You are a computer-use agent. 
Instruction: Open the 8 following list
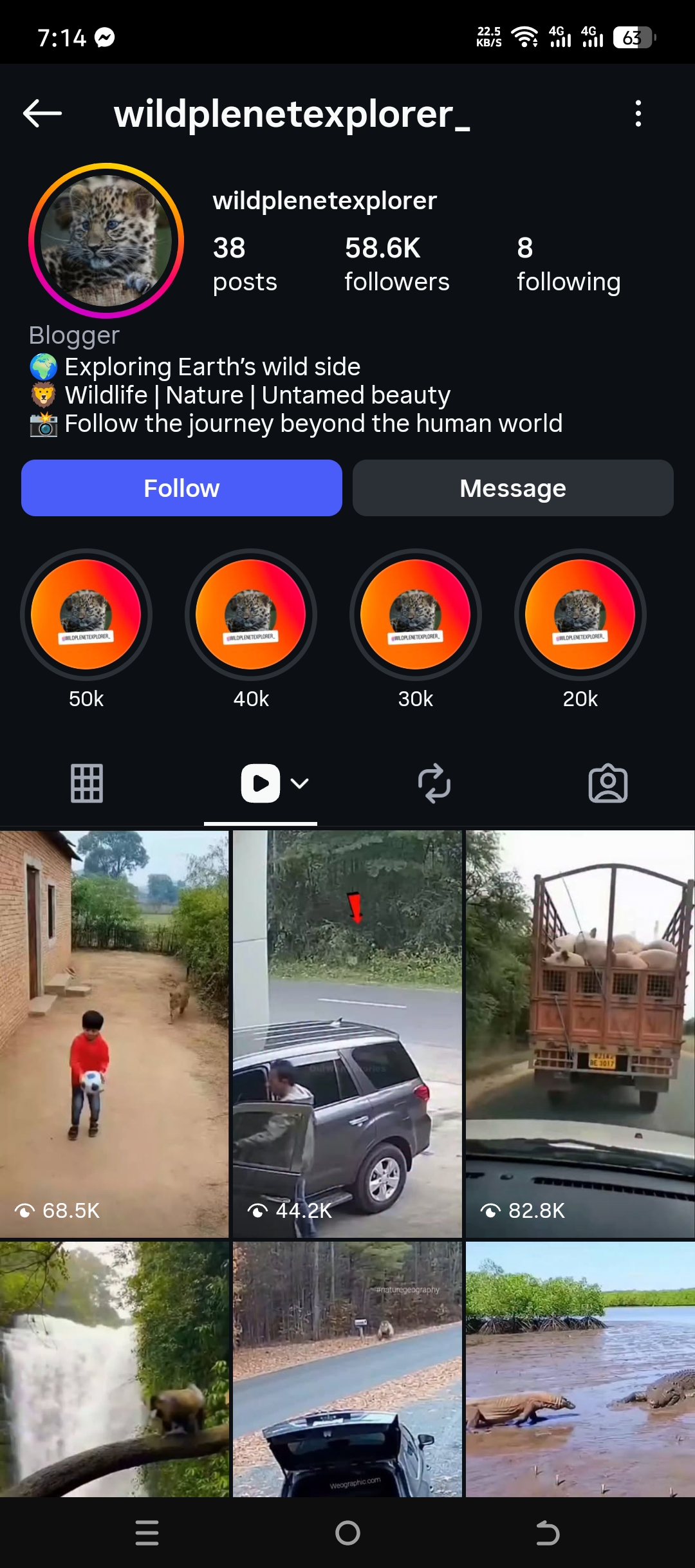(x=568, y=264)
